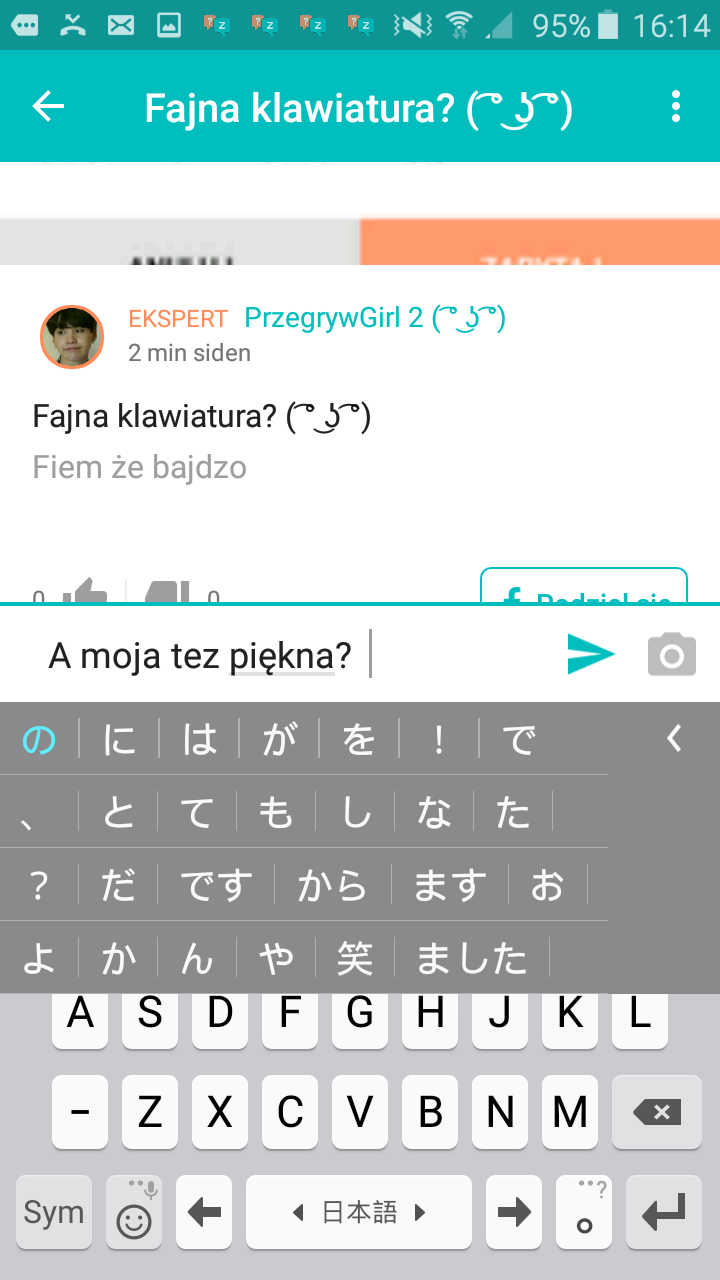Move the cursor left with arrow key
Screen dimensions: 720x1280
[204, 1212]
